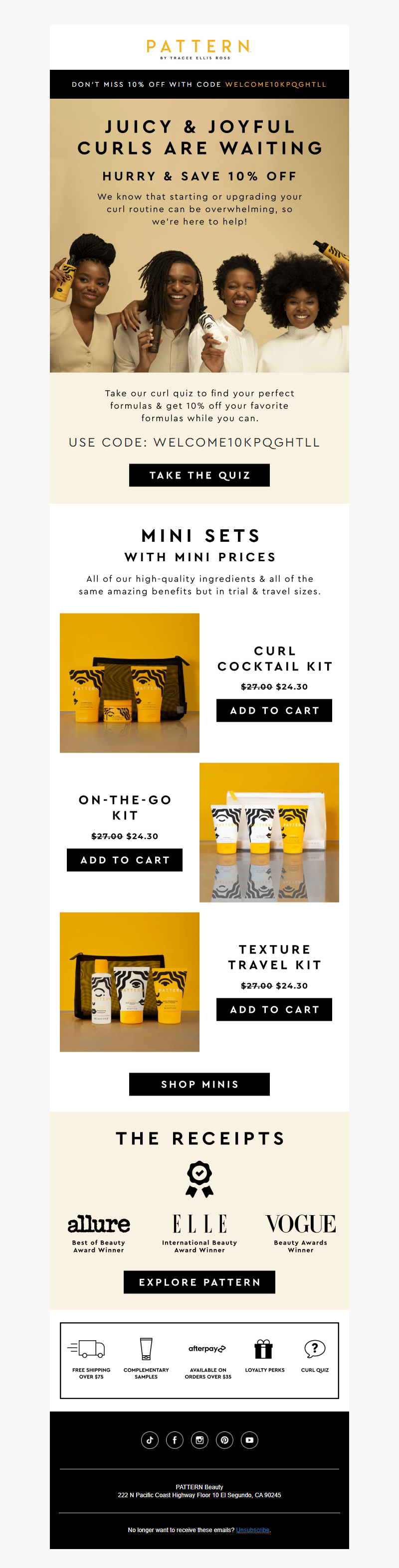
Task: Add Curl Cocktail Kit to cart
Action: tap(274, 710)
